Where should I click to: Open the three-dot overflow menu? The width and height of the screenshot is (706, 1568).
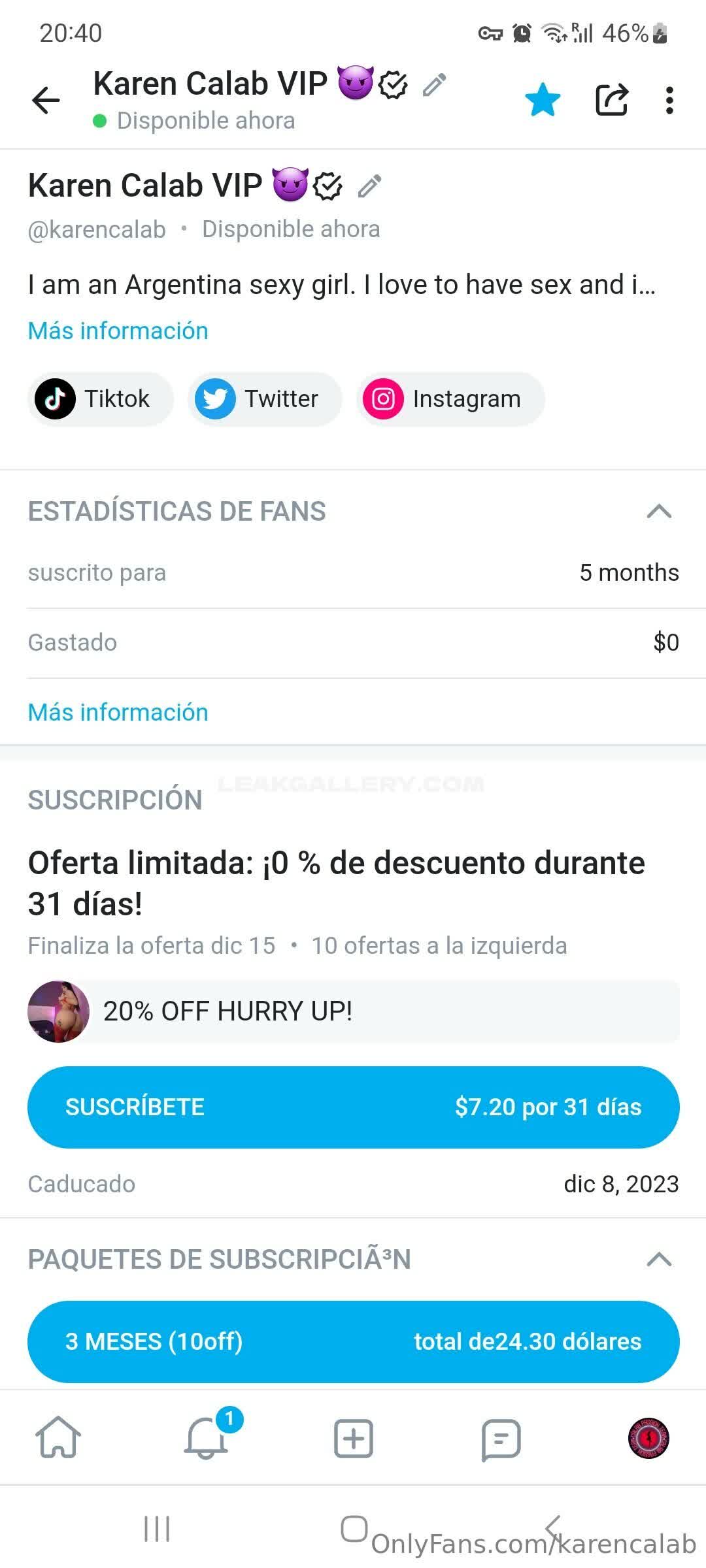[x=669, y=101]
